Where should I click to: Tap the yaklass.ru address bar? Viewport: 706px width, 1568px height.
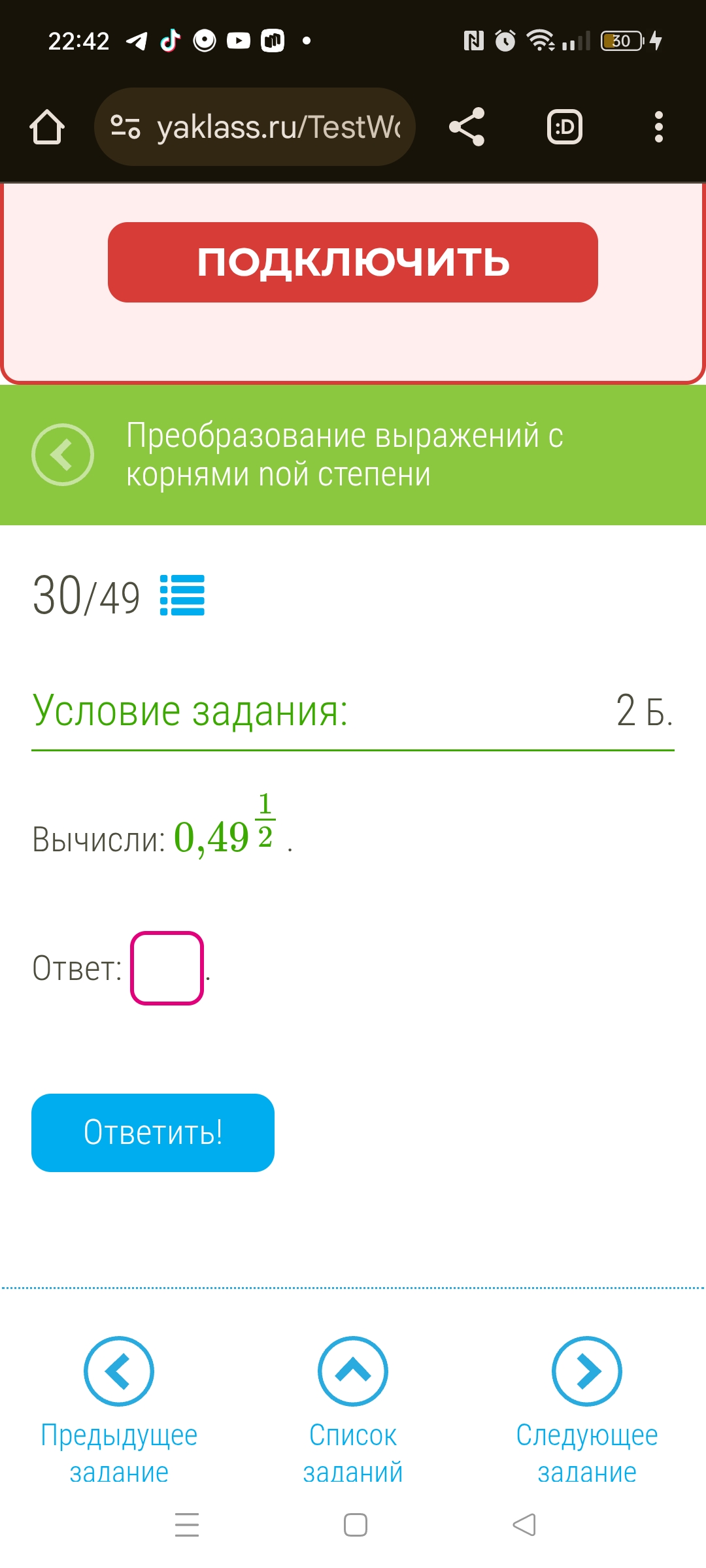point(255,127)
